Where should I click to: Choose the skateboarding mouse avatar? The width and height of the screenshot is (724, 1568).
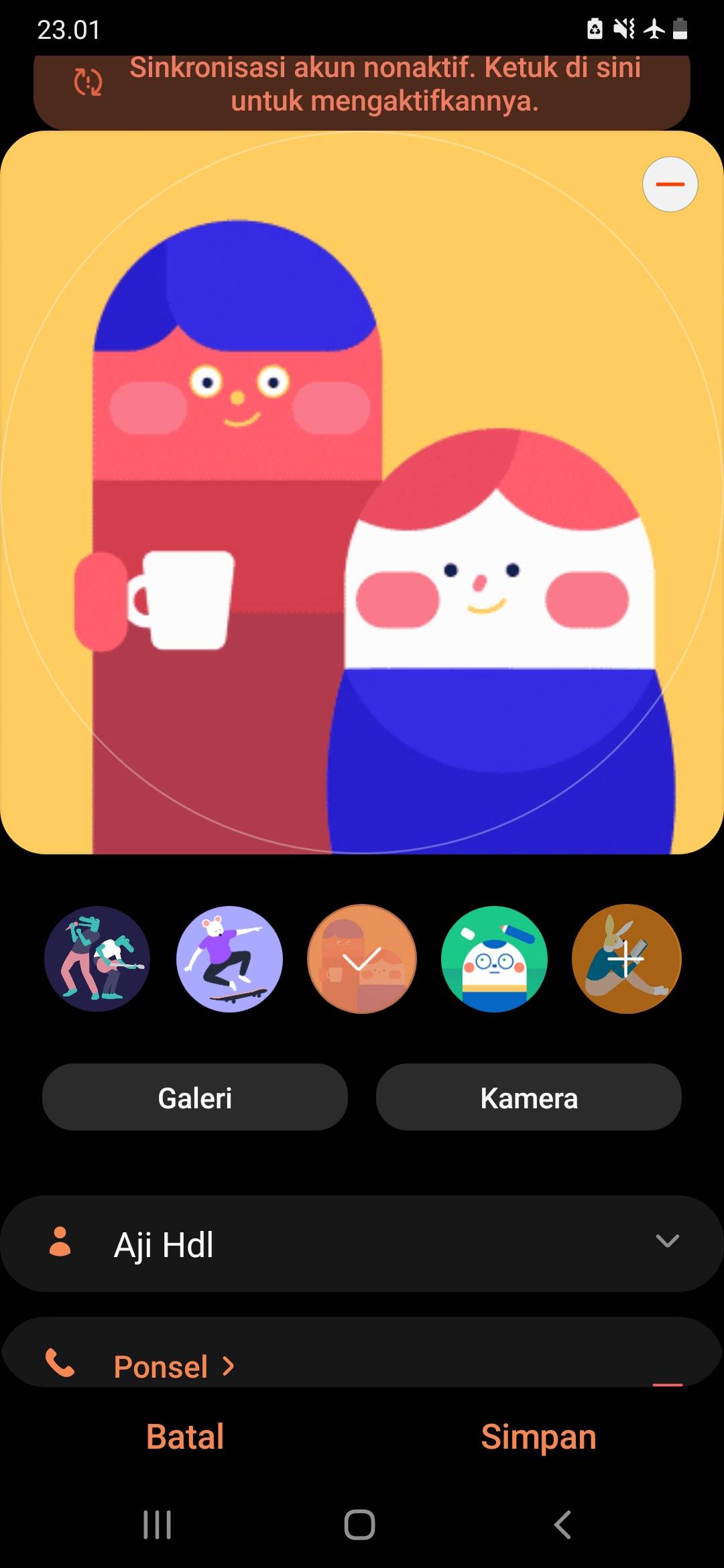[229, 959]
